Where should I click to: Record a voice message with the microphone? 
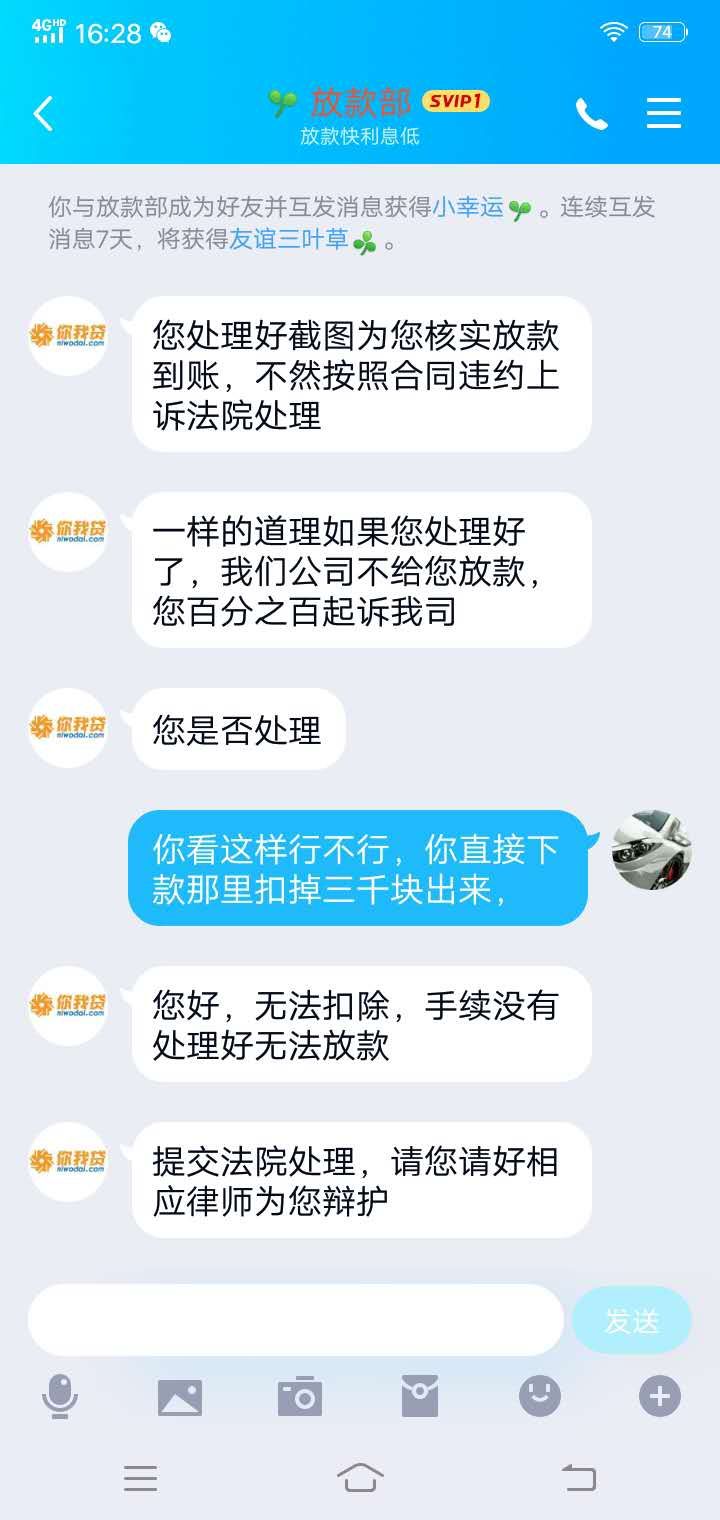[60, 1396]
